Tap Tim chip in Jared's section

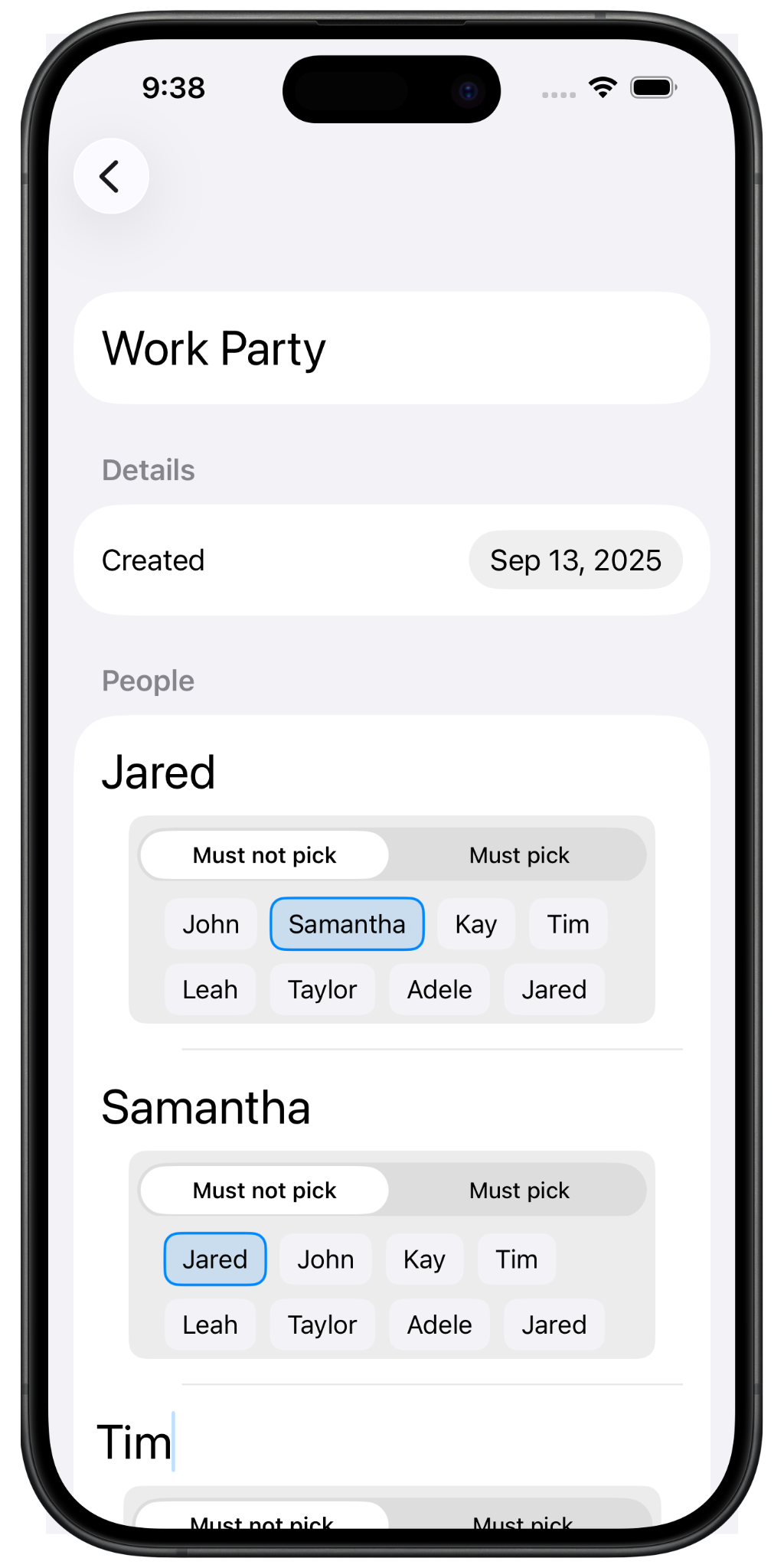coord(568,924)
